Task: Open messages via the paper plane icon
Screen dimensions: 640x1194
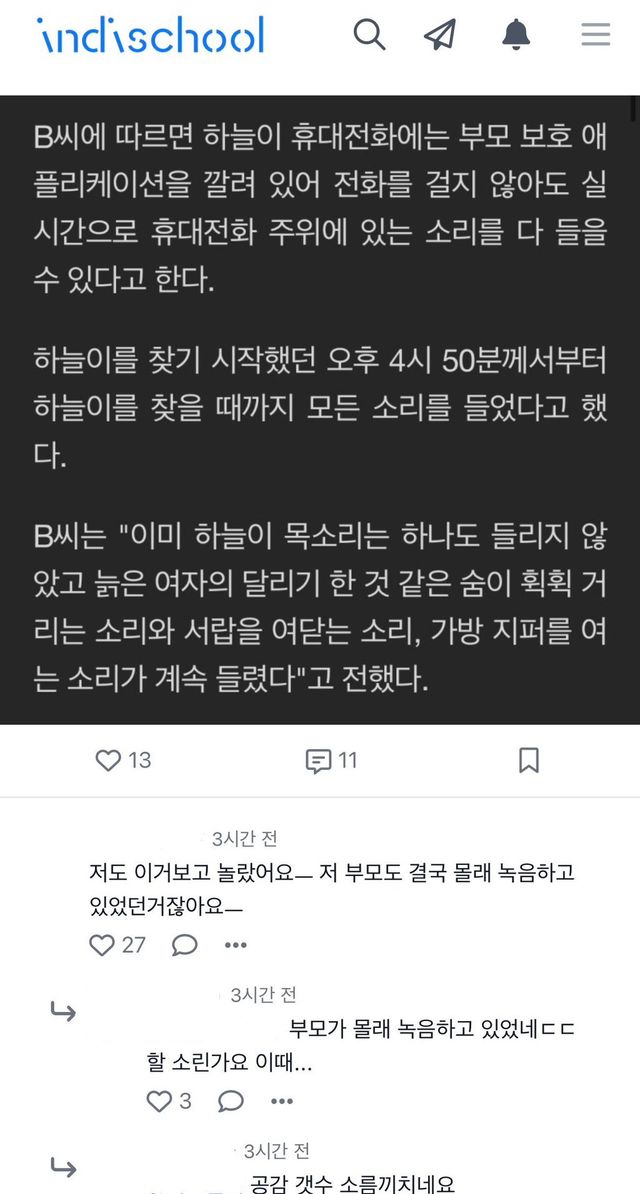Action: click(x=440, y=35)
